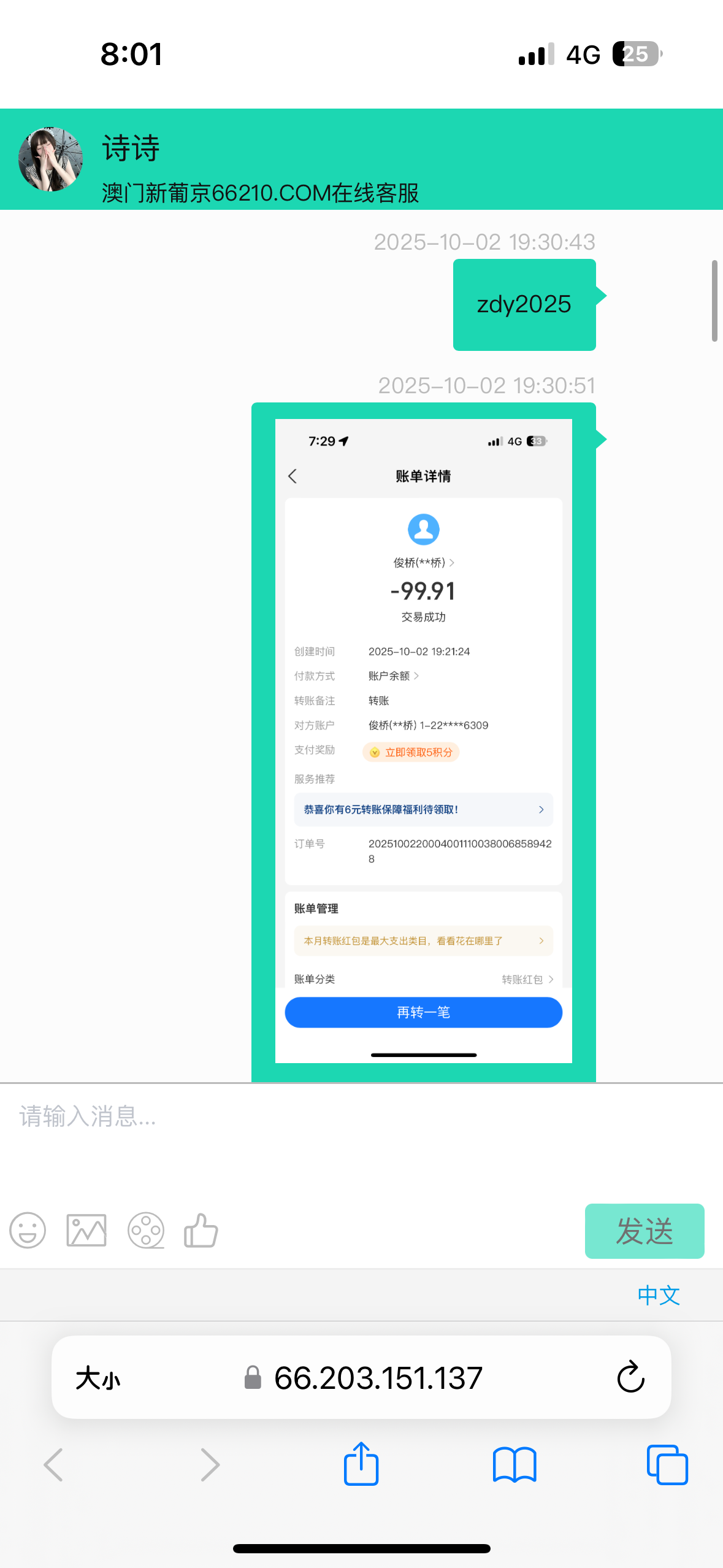Attach an image to the chat

[x=86, y=1230]
